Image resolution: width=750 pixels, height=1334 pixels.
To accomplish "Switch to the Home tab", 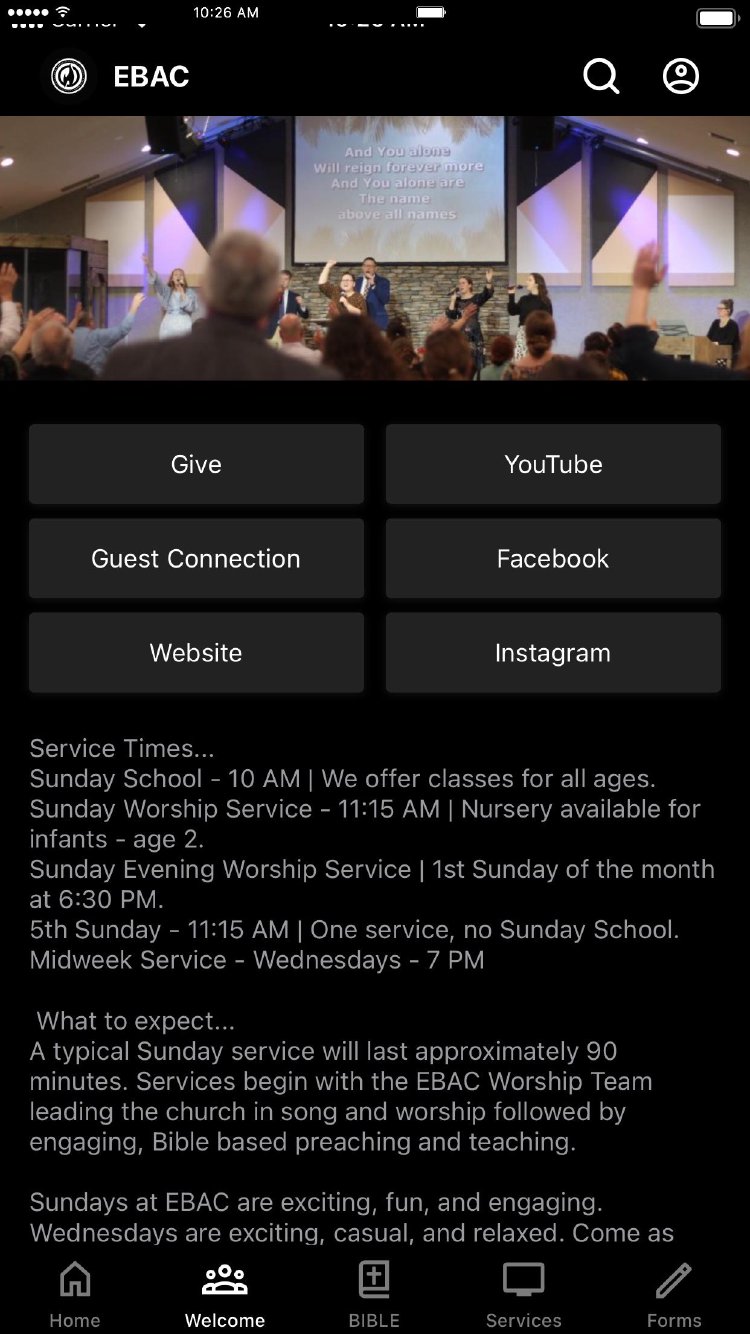I will 75,1295.
